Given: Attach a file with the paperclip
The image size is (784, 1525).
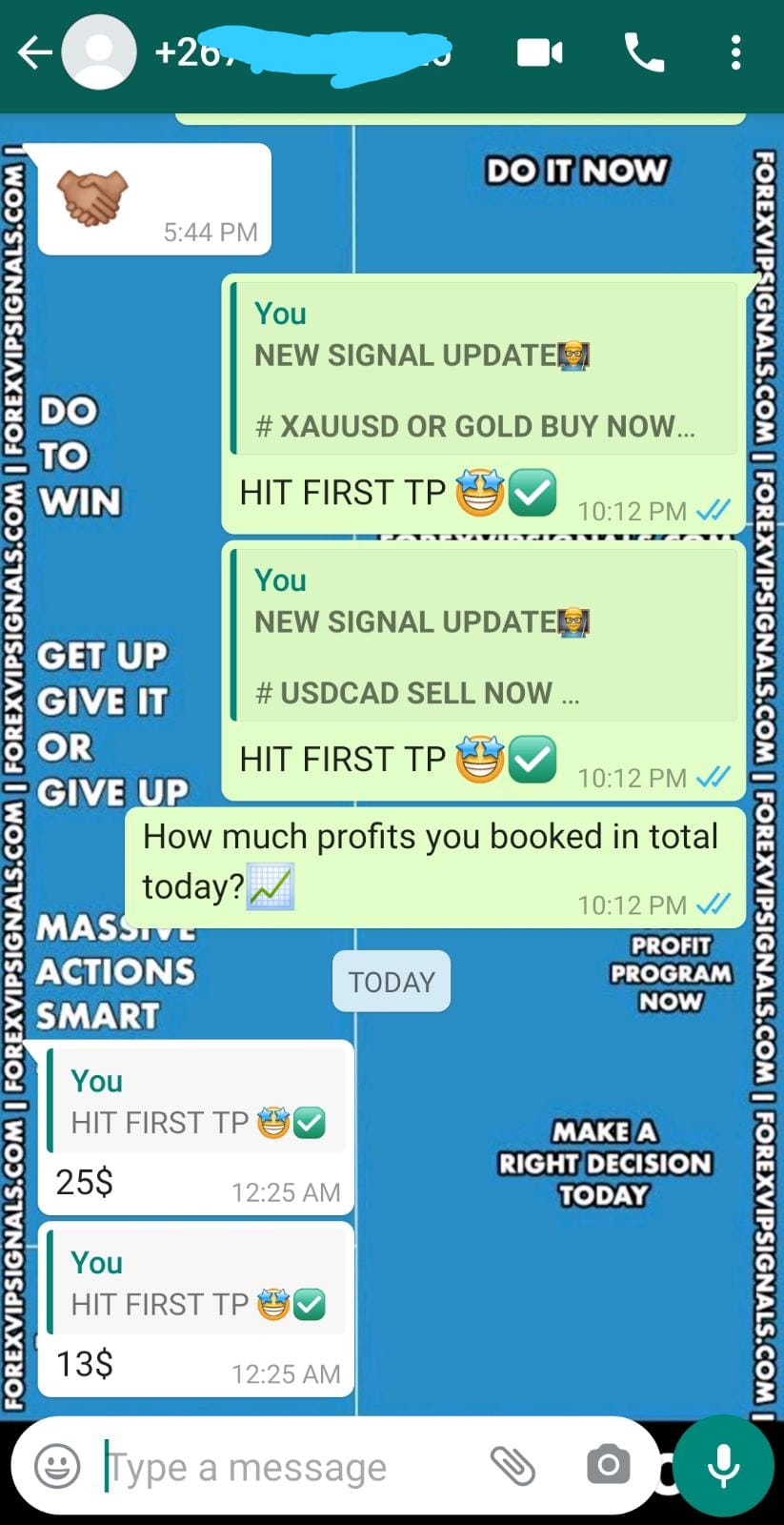Looking at the screenshot, I should pyautogui.click(x=513, y=1466).
